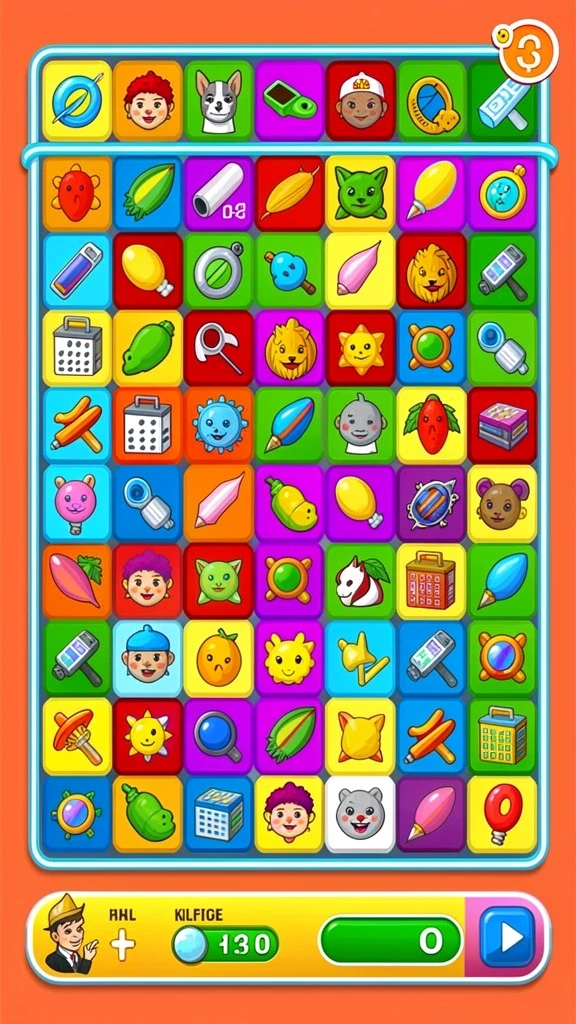Select the gray bald head tile
576x1024 pixels.
pyautogui.click(x=360, y=426)
